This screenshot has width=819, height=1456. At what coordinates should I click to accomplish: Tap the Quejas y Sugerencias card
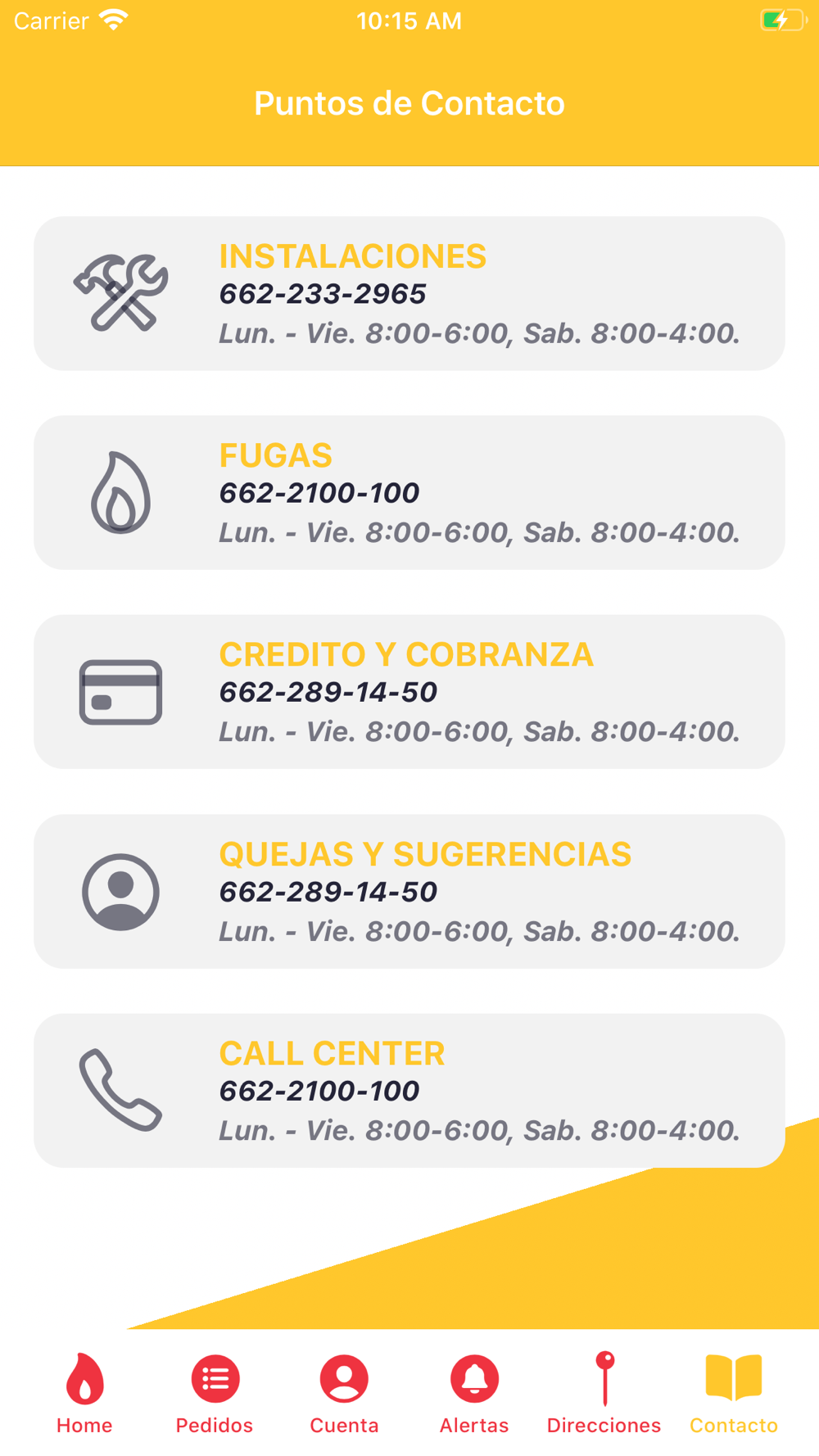(x=409, y=891)
